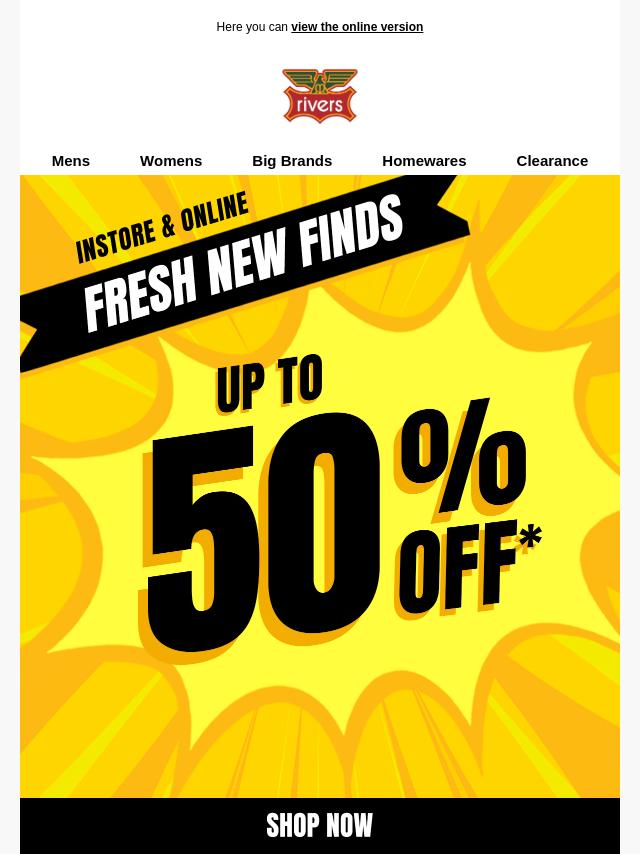Open the Womens category
Screen dimensions: 640x854
click(x=171, y=160)
